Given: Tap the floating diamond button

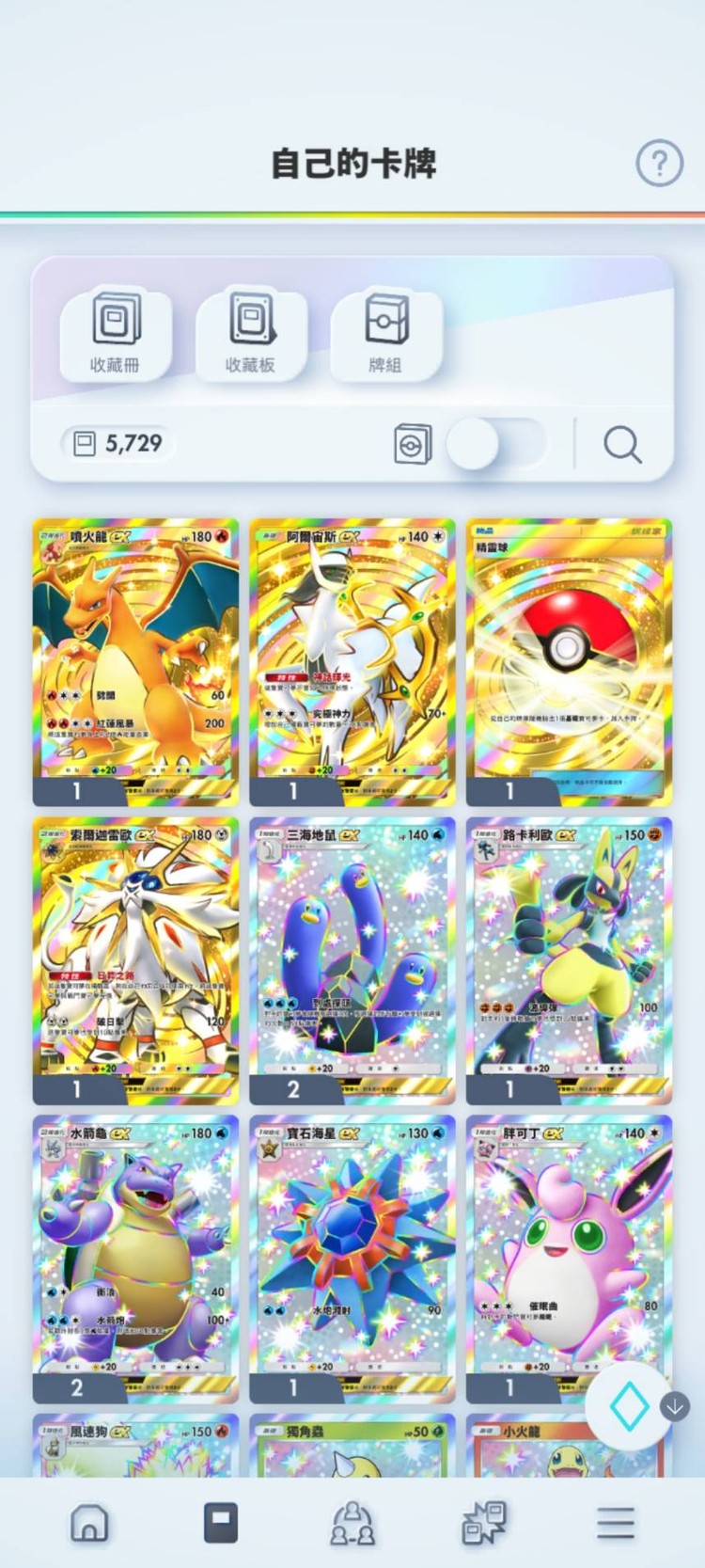Looking at the screenshot, I should coord(629,1407).
